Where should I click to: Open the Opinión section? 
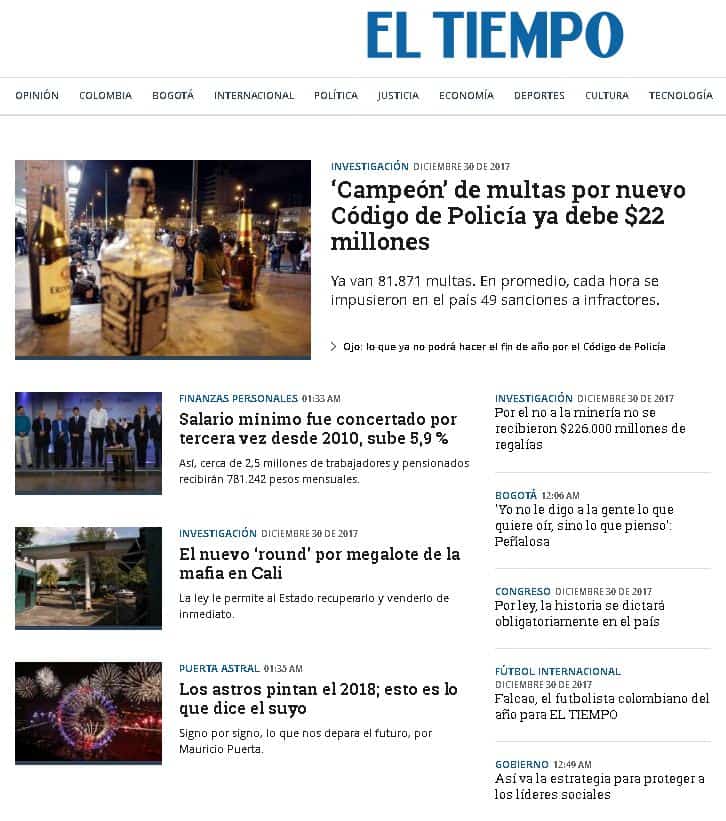tap(37, 96)
